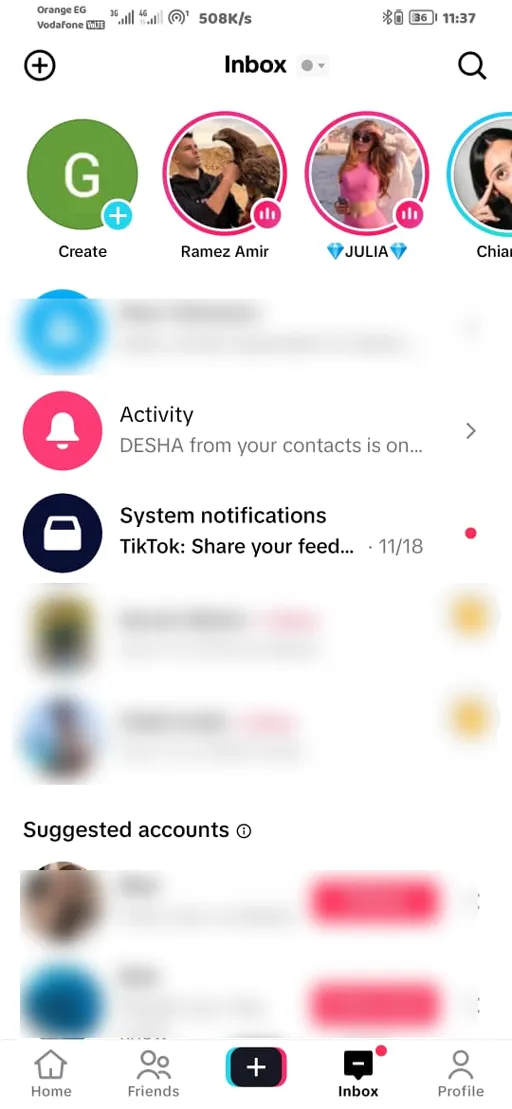Open the search magnifier

click(x=472, y=66)
